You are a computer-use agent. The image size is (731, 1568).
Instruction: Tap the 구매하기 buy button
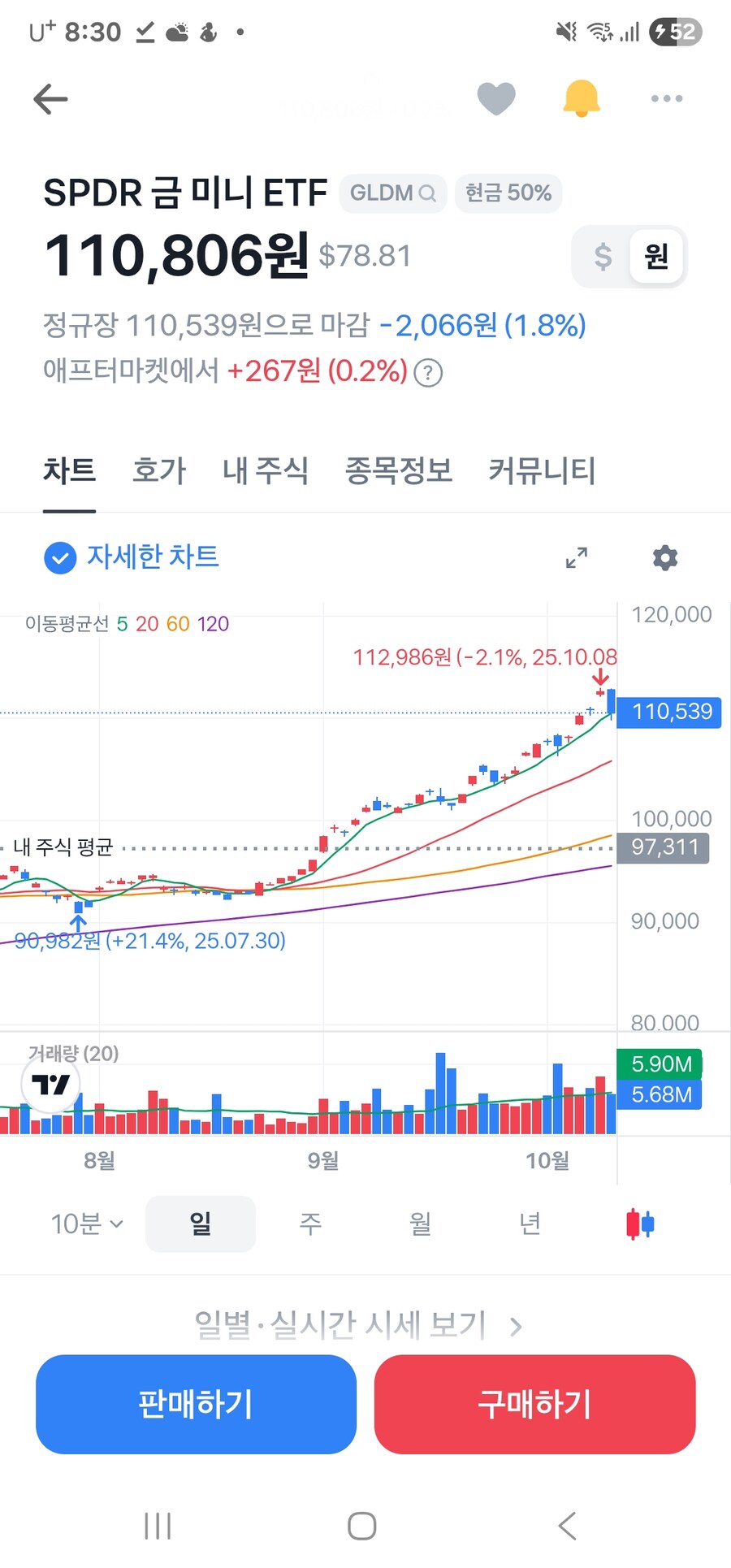tap(534, 1404)
